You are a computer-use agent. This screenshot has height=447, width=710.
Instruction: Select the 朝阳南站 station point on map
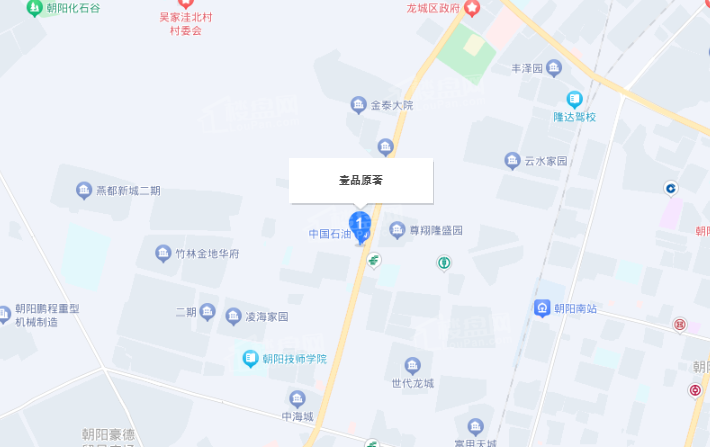[543, 308]
